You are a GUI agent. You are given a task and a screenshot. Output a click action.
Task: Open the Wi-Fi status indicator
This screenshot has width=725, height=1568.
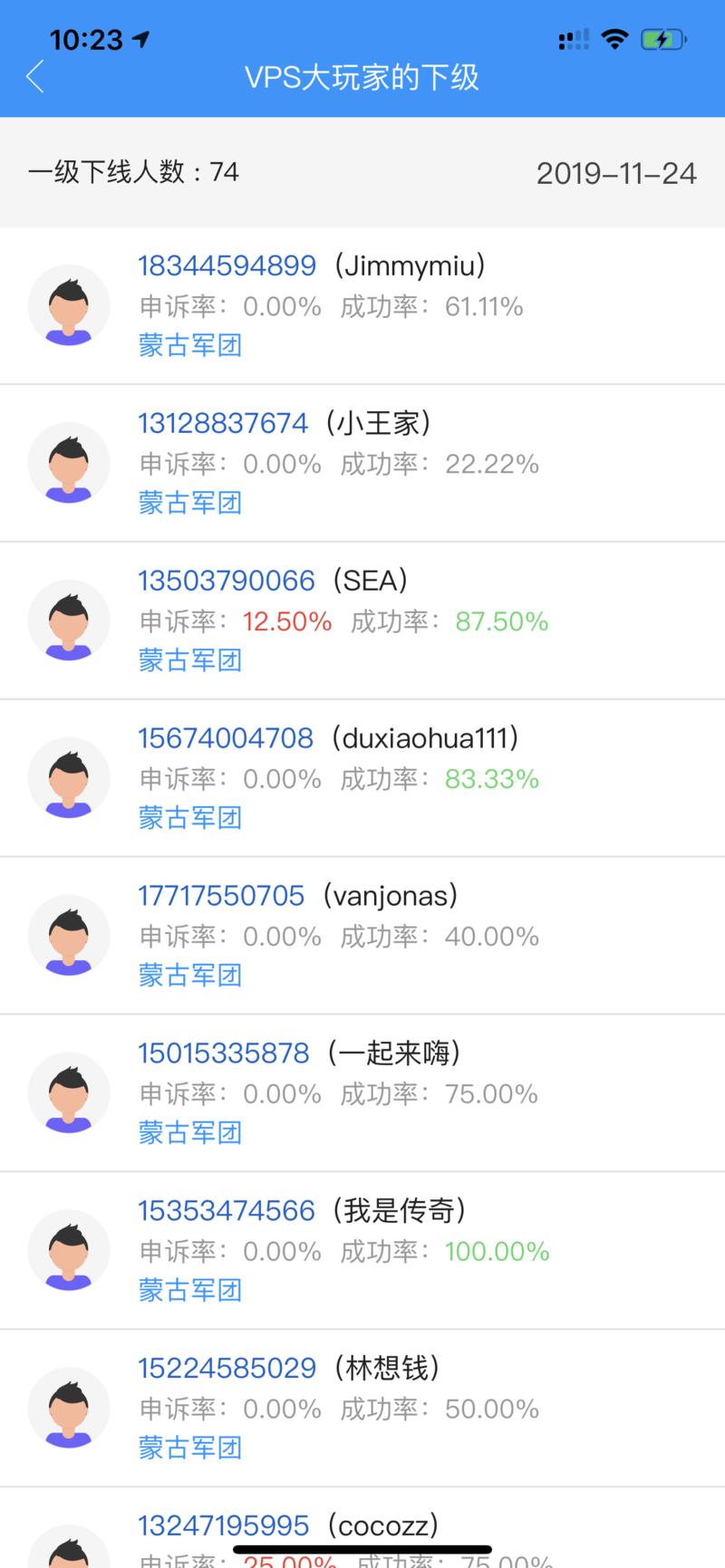point(614,39)
